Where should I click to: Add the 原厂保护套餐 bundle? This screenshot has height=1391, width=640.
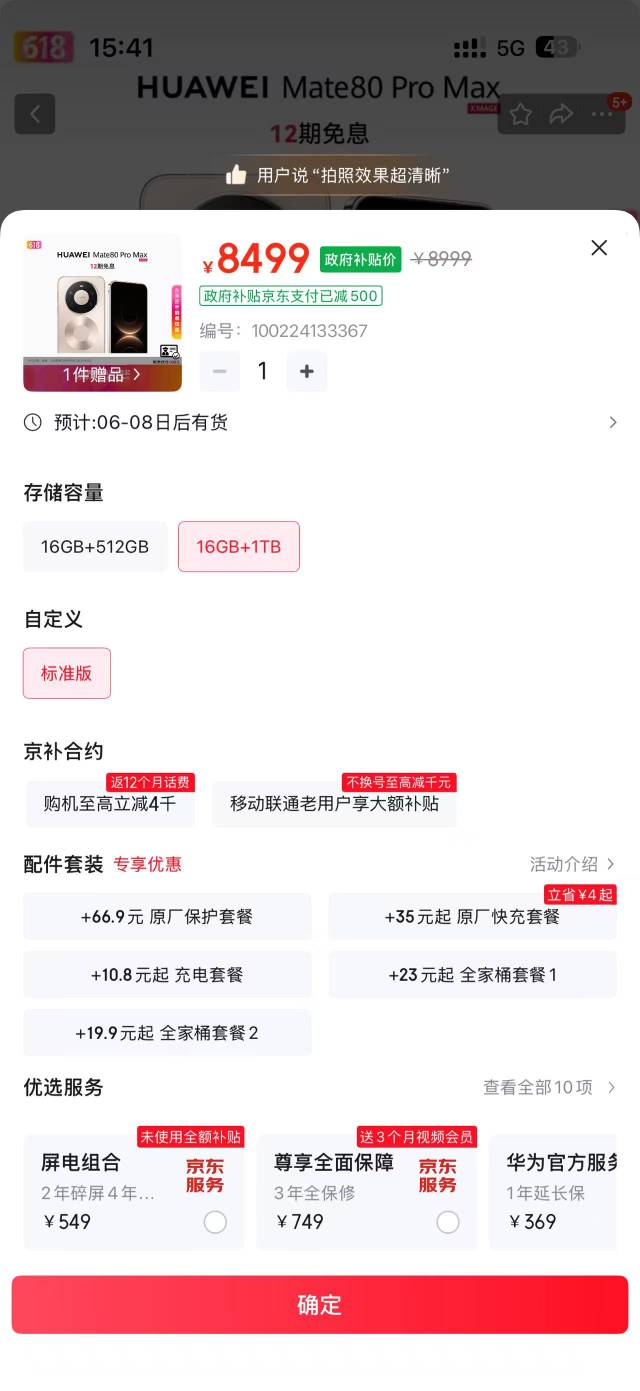tap(167, 916)
